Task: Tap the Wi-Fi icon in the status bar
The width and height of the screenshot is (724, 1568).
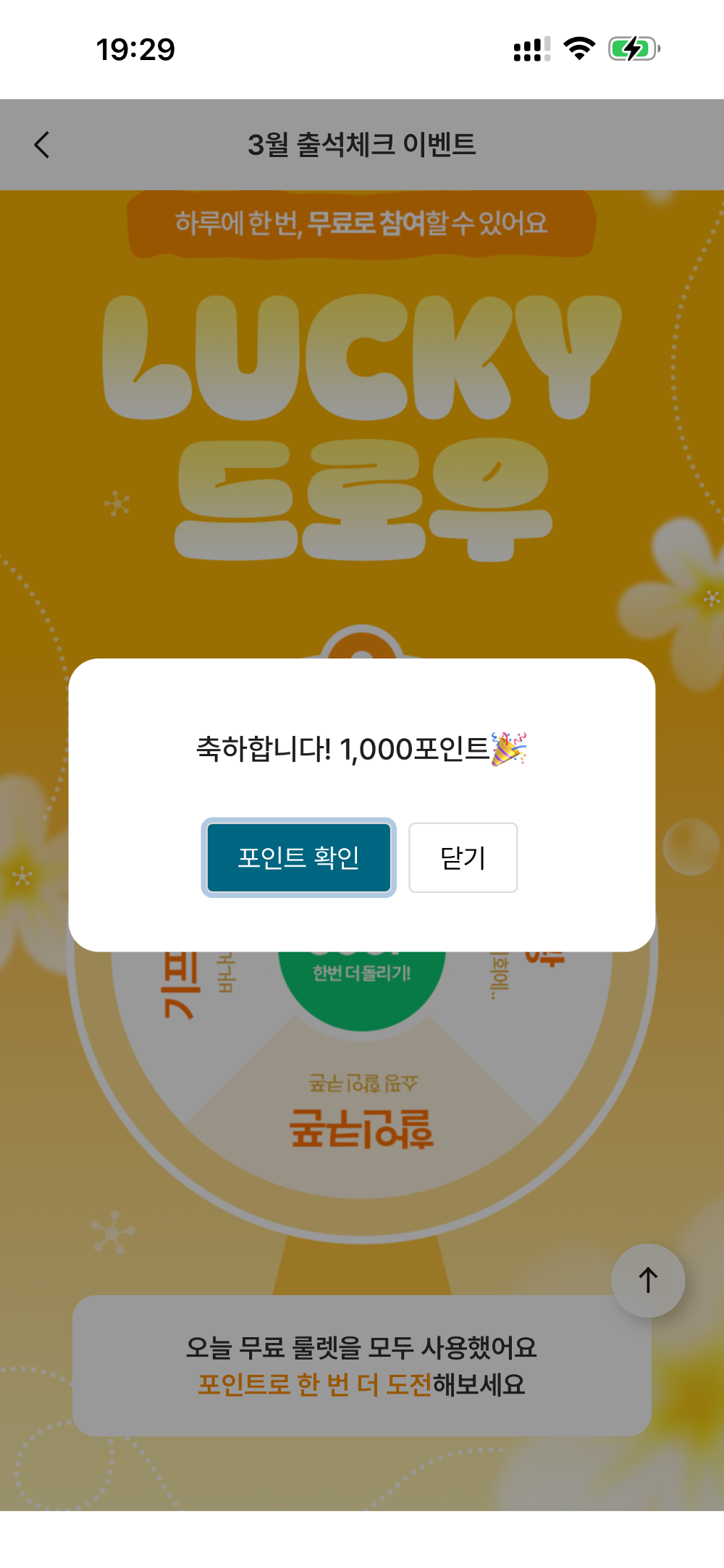Action: click(x=578, y=49)
